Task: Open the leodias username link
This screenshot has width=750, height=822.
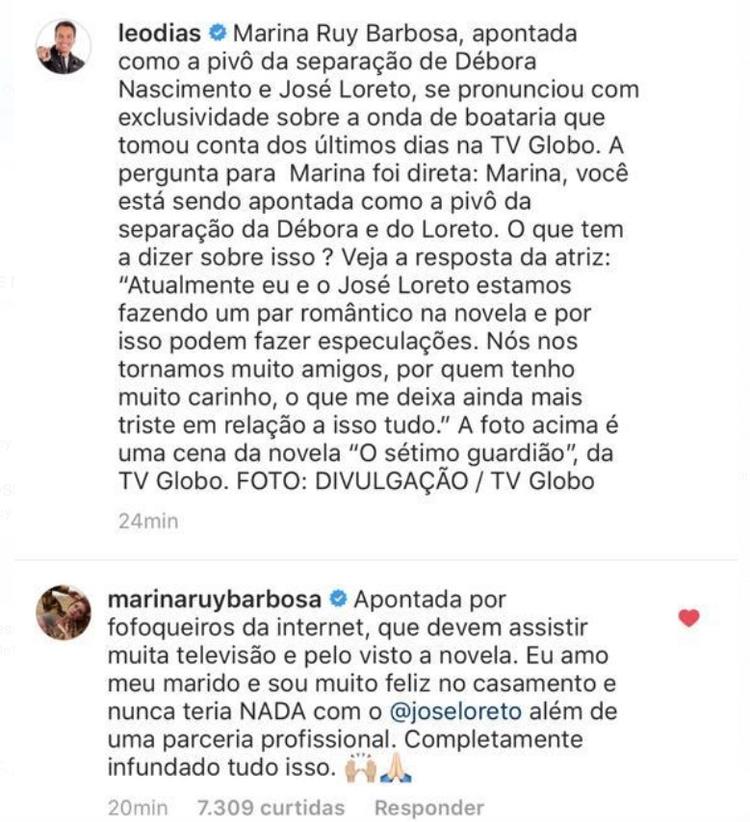Action: (x=143, y=32)
